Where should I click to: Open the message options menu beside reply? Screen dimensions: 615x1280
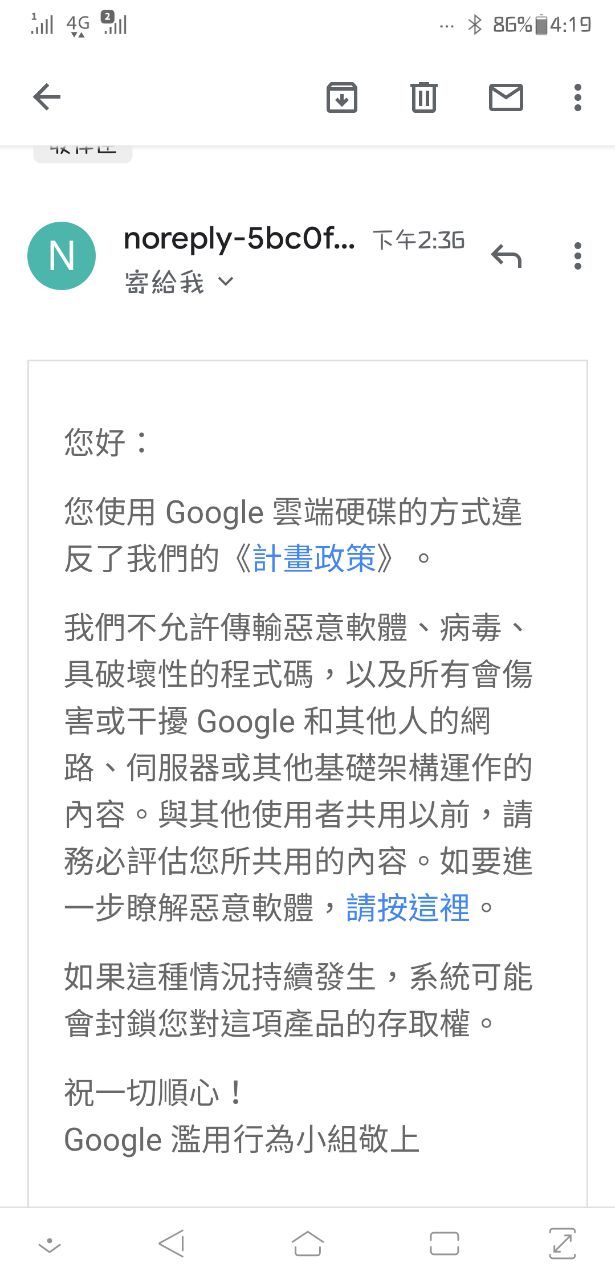[577, 256]
